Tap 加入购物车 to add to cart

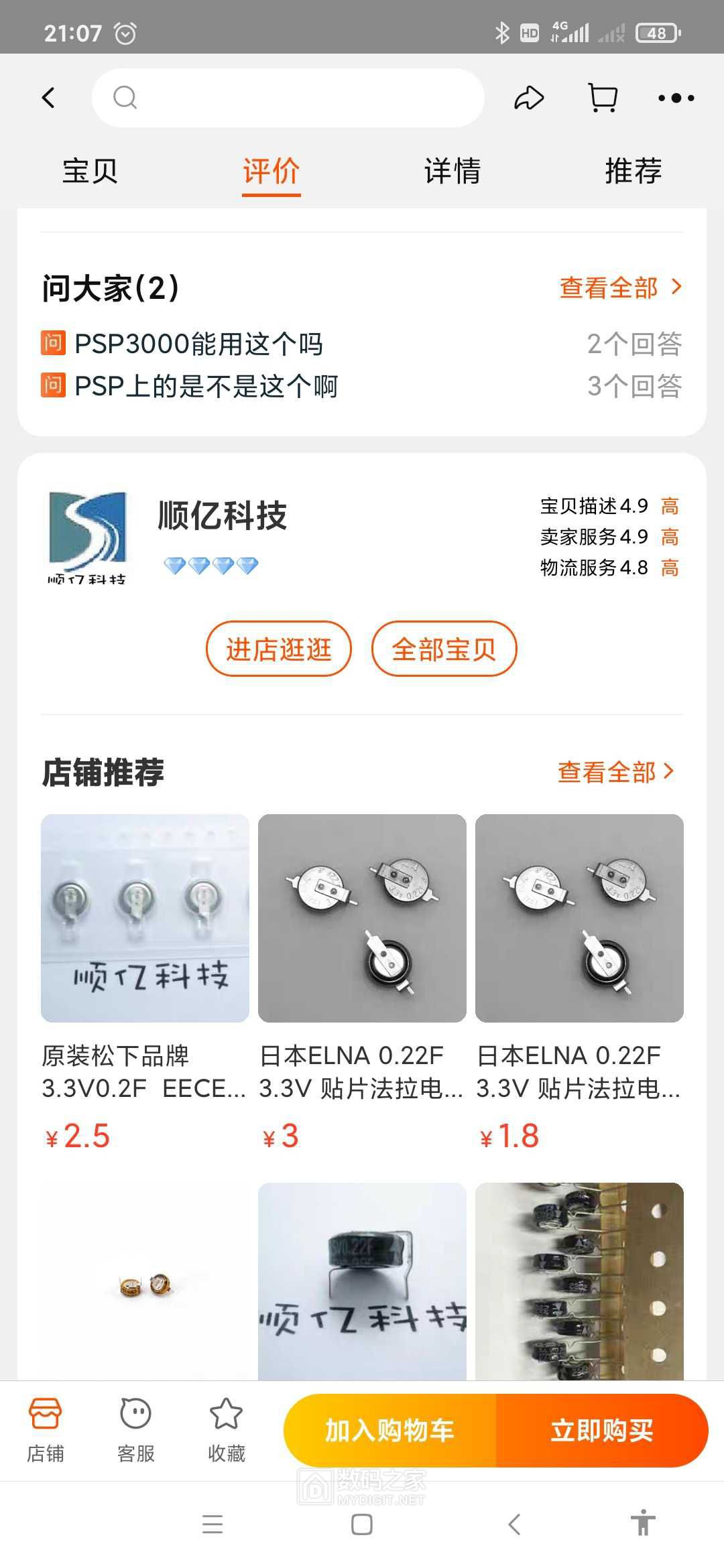click(389, 1431)
